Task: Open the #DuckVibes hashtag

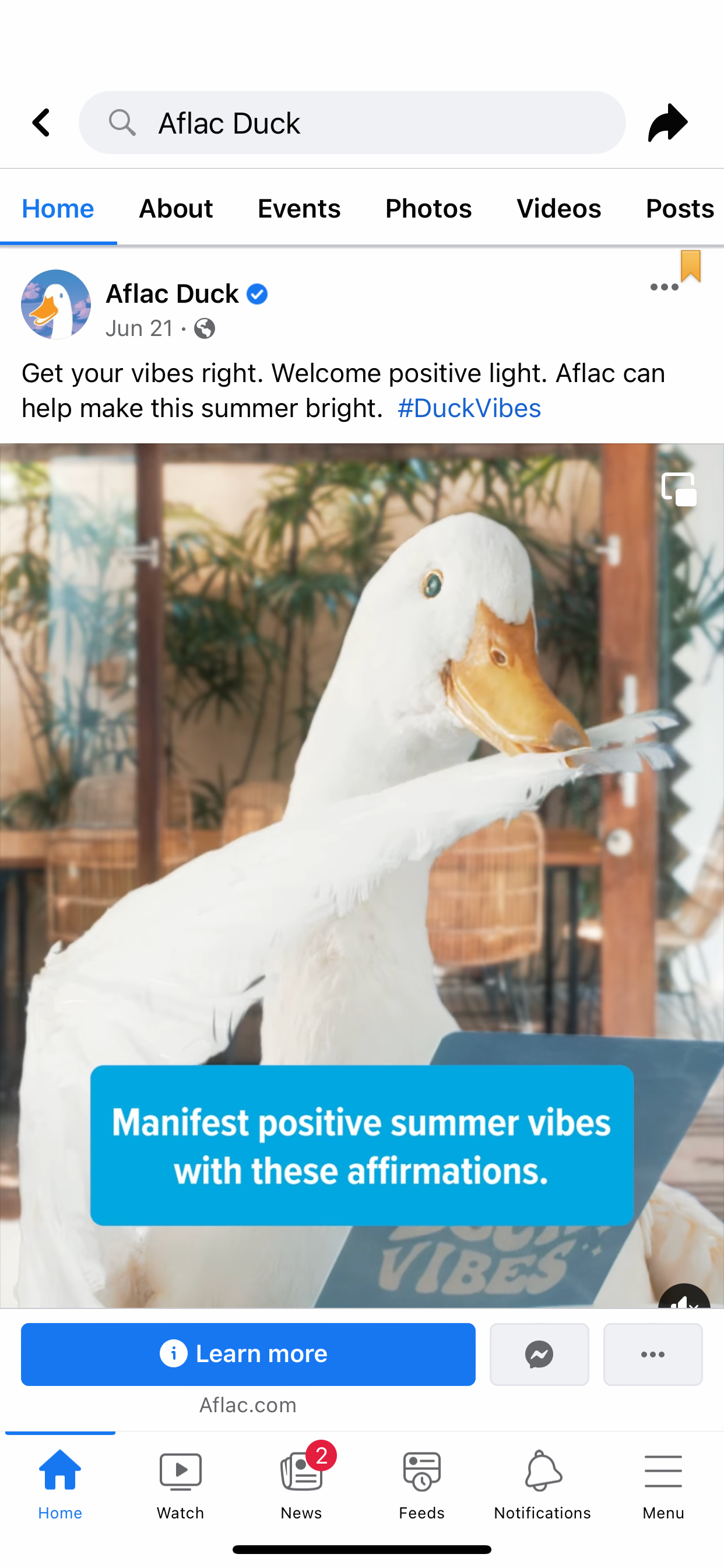Action: (x=469, y=408)
